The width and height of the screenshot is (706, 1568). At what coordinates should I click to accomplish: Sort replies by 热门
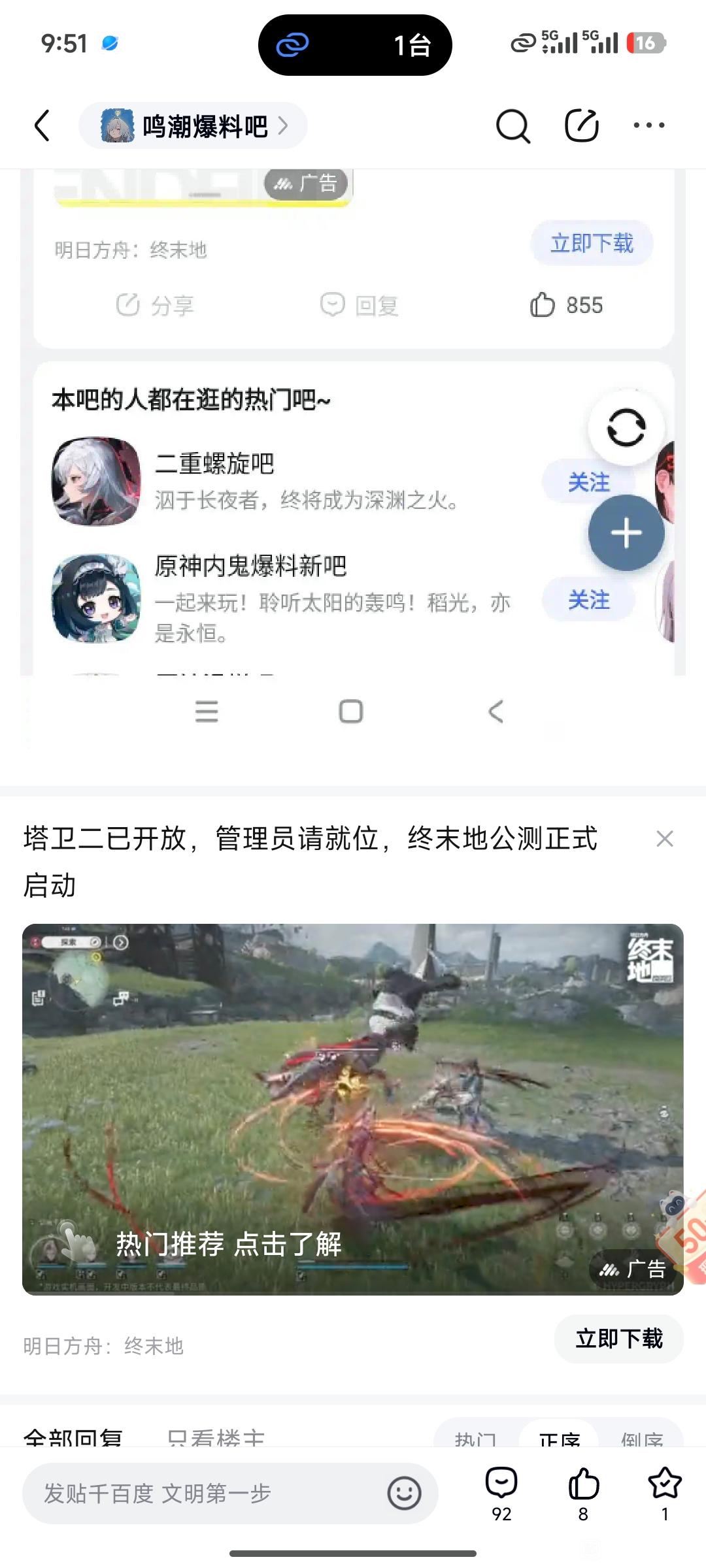[x=476, y=1439]
